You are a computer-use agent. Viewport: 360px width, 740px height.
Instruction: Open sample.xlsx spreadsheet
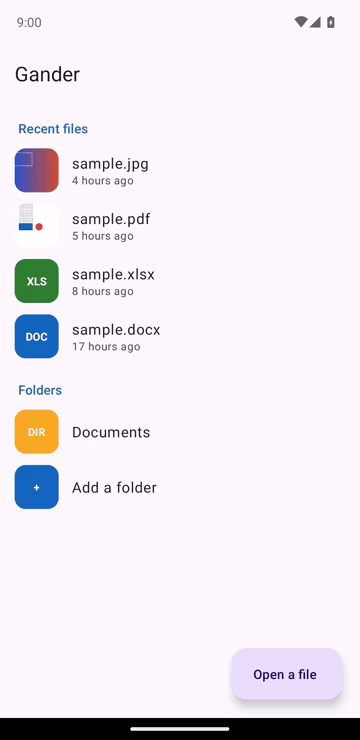[180, 281]
